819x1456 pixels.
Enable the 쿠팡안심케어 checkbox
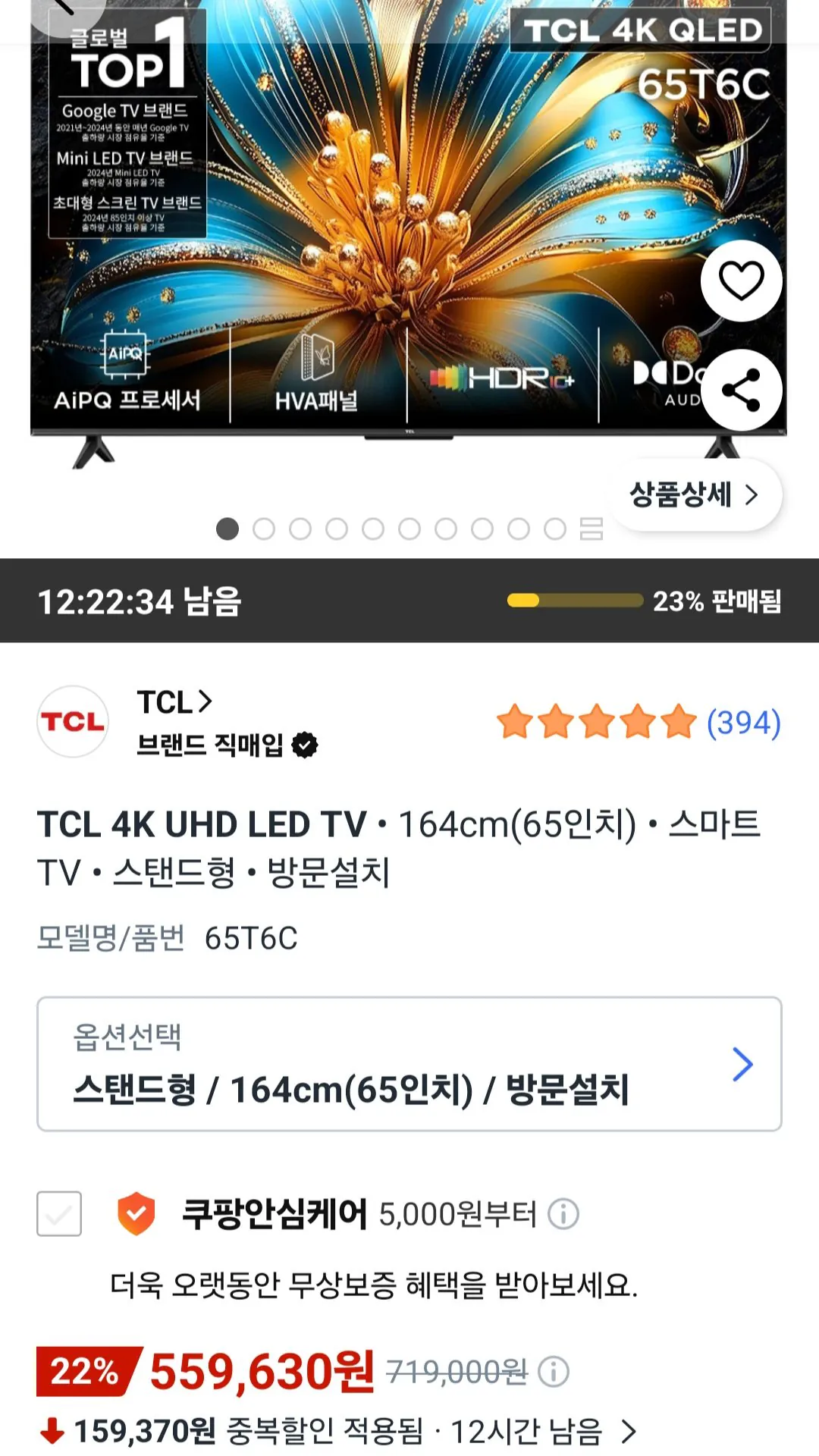coord(60,1213)
